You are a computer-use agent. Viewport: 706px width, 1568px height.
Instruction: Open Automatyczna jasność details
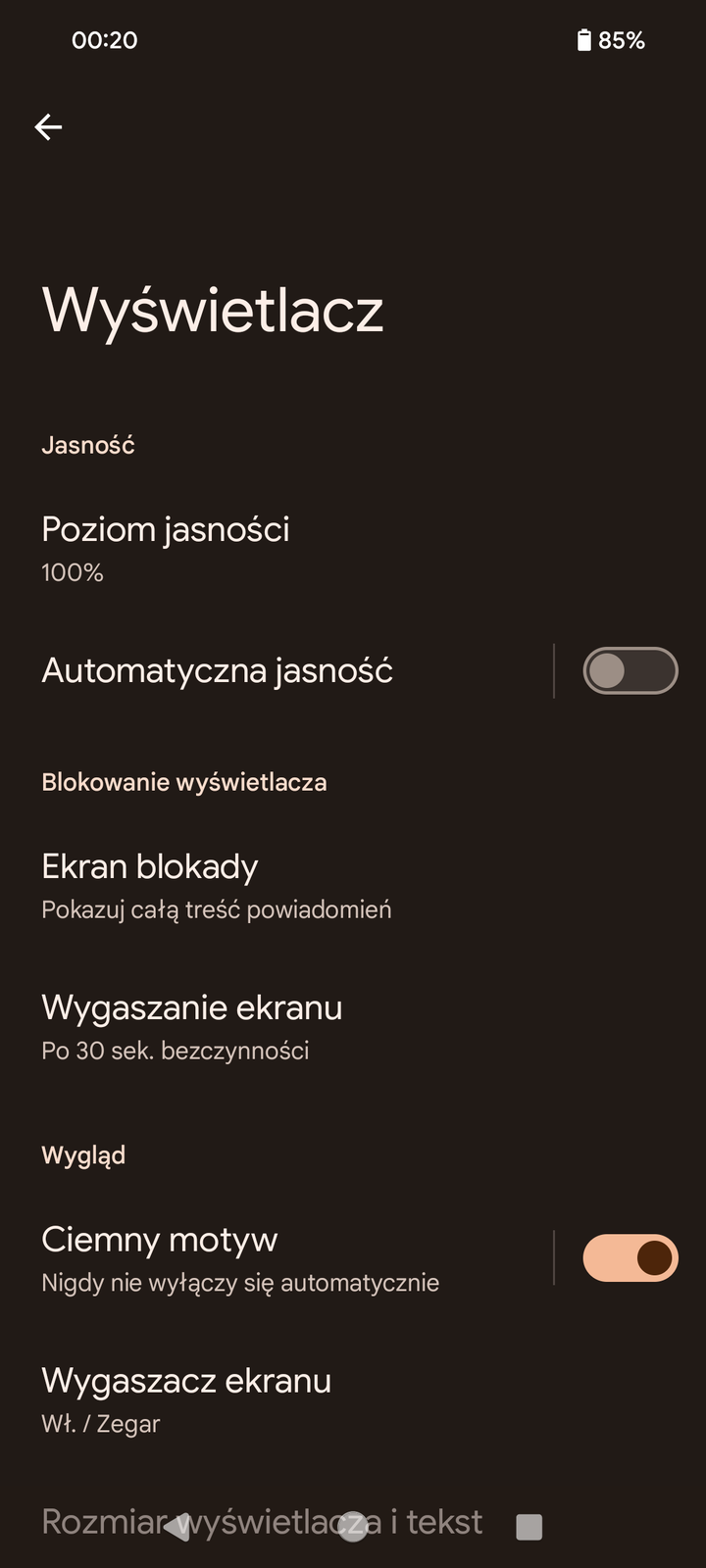tap(218, 671)
